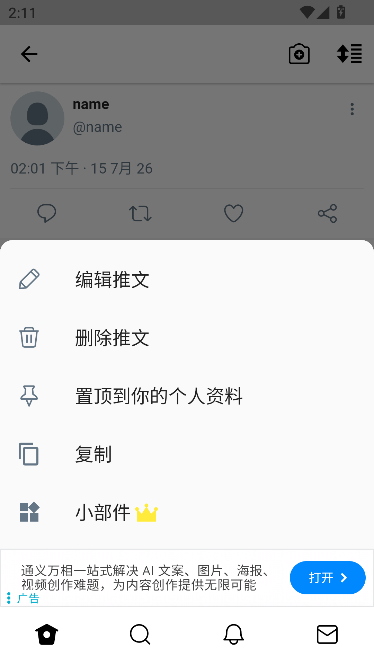374x665 pixels.
Task: Pin tweet via 置顶到你的个人资料
Action: pyautogui.click(x=187, y=396)
